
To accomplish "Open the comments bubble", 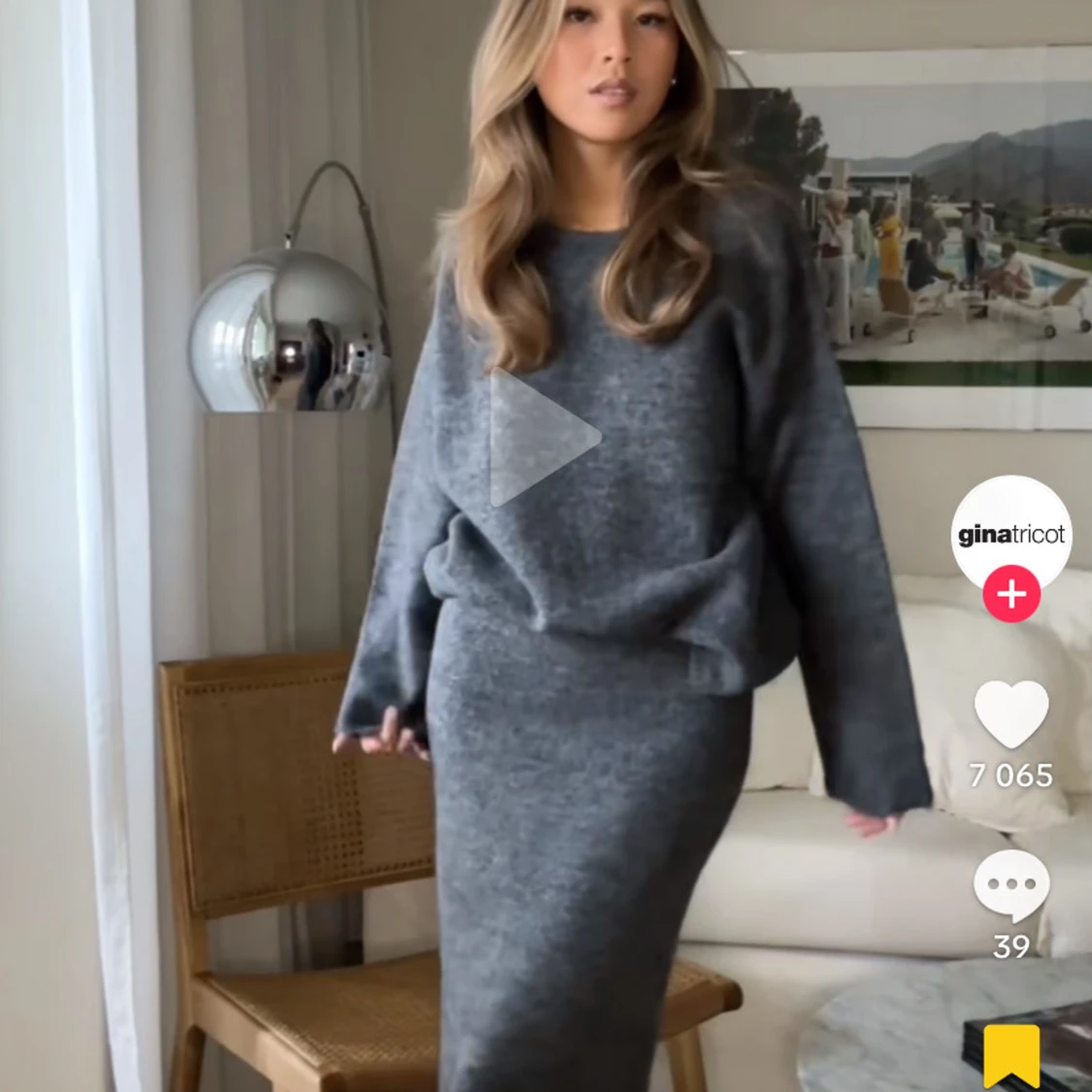I will click(1010, 884).
